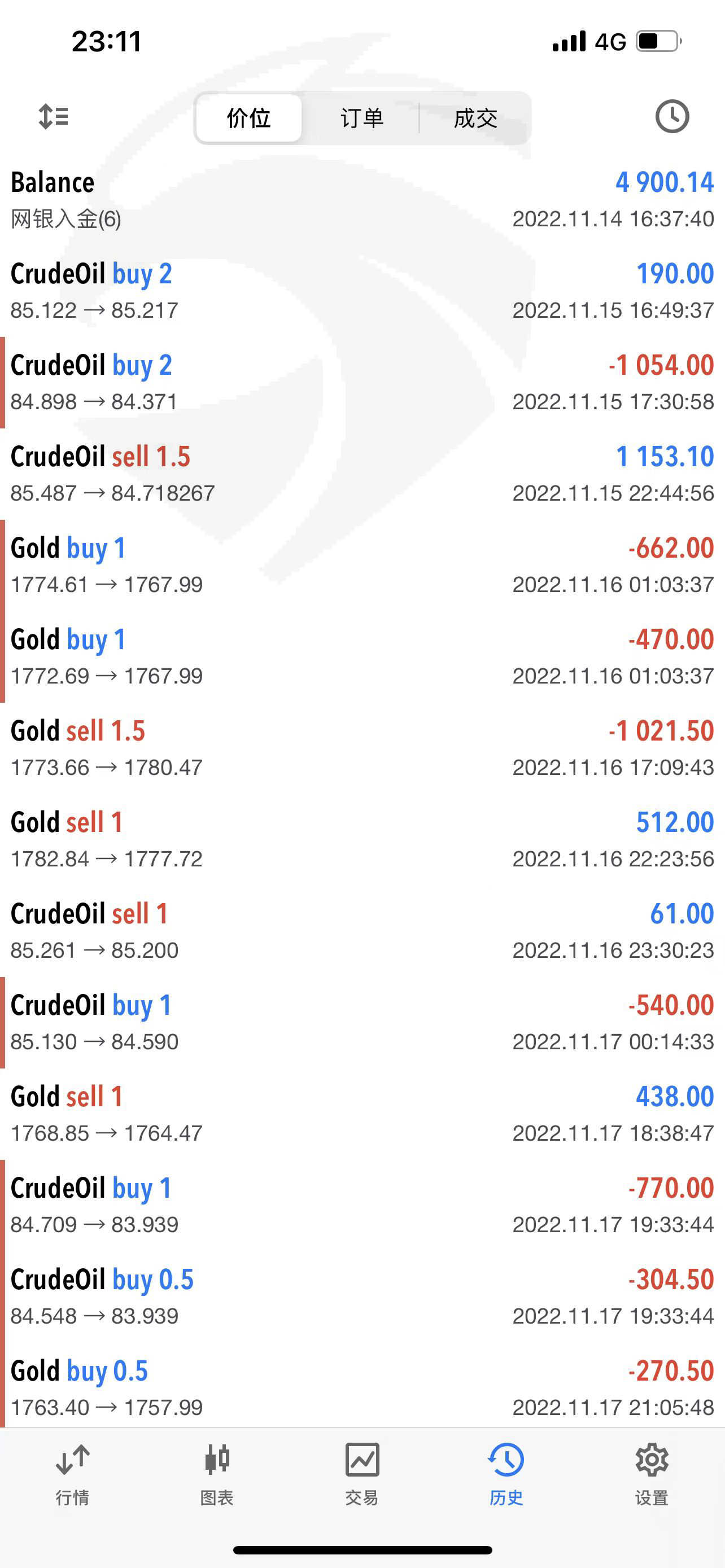The image size is (725, 1568).
Task: Select the 历史 tab
Action: point(506,1474)
